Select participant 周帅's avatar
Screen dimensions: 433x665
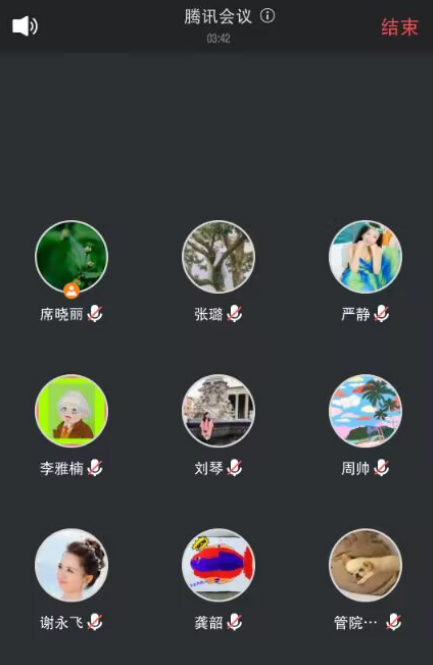365,411
